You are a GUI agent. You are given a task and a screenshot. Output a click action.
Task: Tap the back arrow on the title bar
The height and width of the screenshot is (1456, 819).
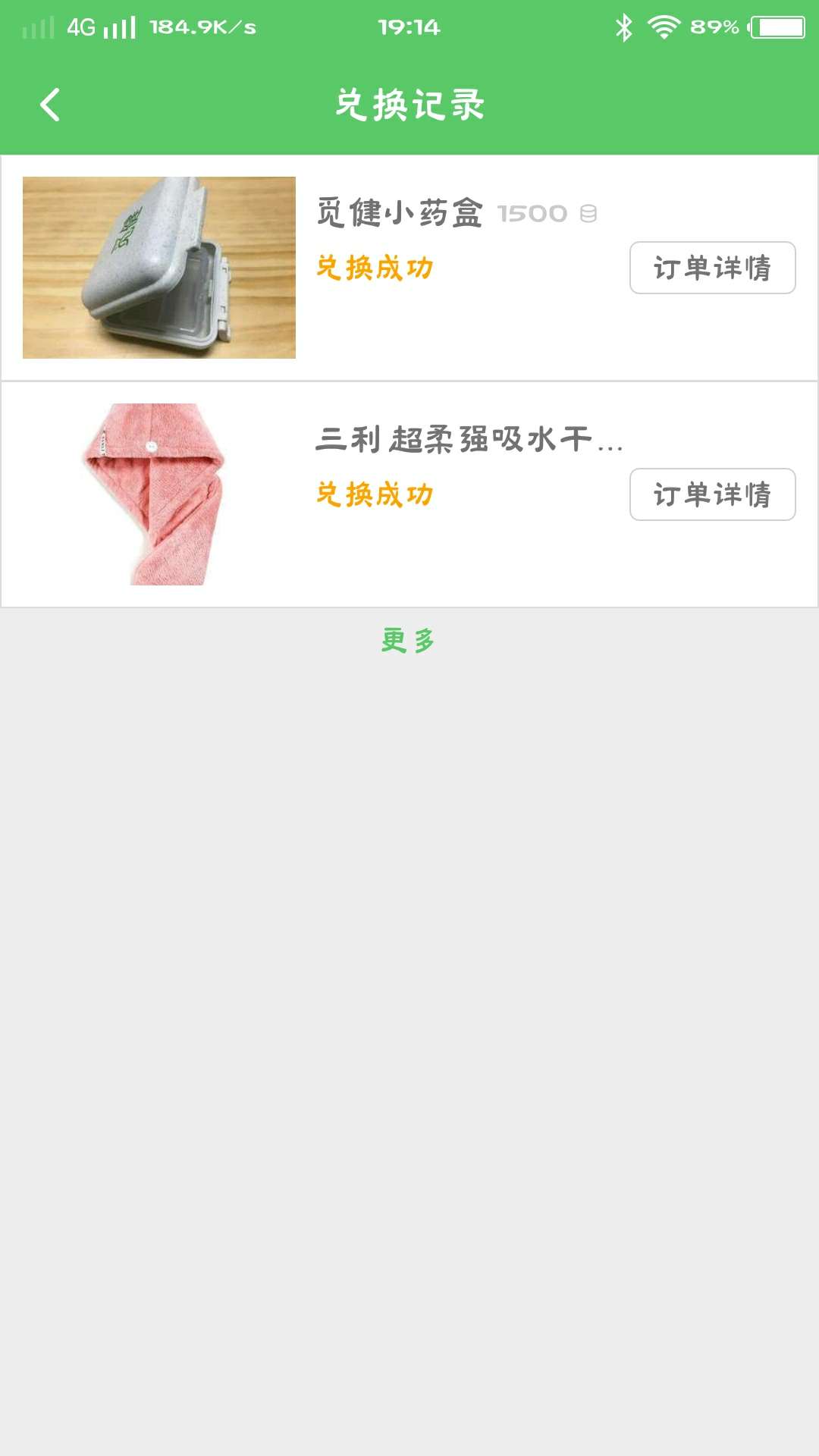[x=50, y=105]
